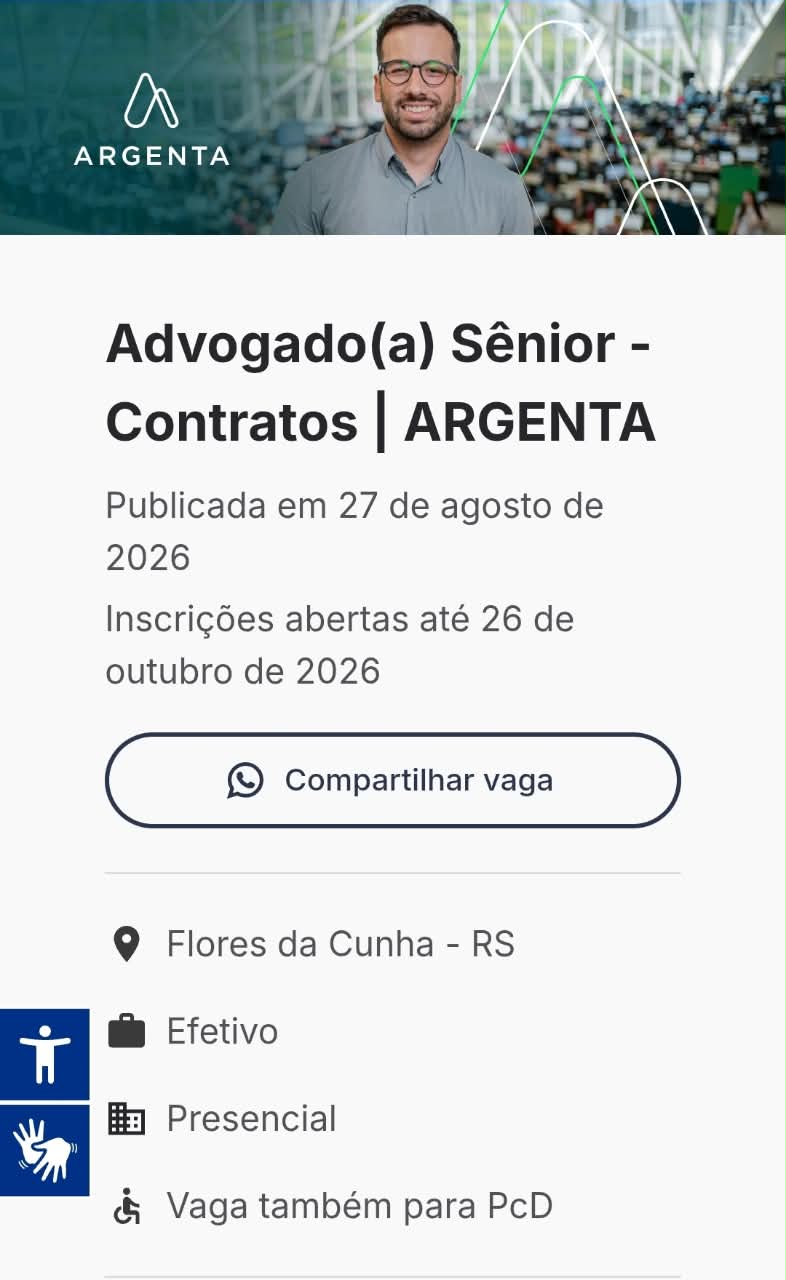The width and height of the screenshot is (786, 1280).
Task: Share the job via Compartilhar vaga
Action: 393,780
